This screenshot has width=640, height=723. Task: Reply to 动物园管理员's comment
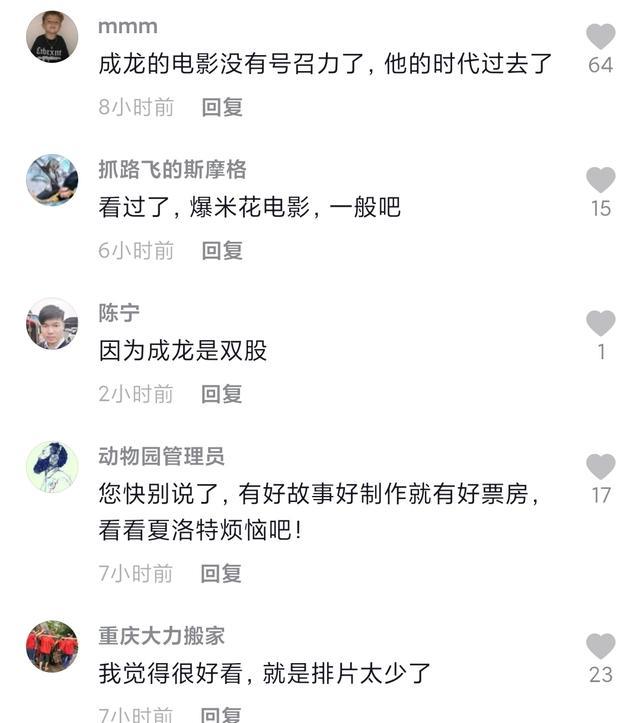222,573
